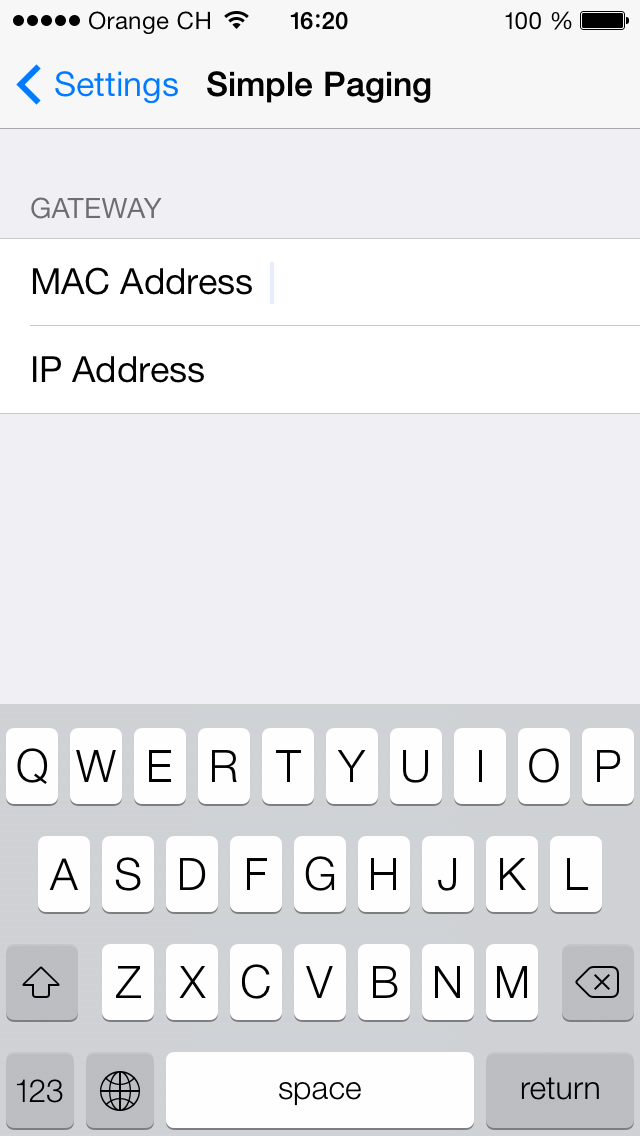The height and width of the screenshot is (1136, 640).
Task: Go back to Settings
Action: click(x=98, y=85)
